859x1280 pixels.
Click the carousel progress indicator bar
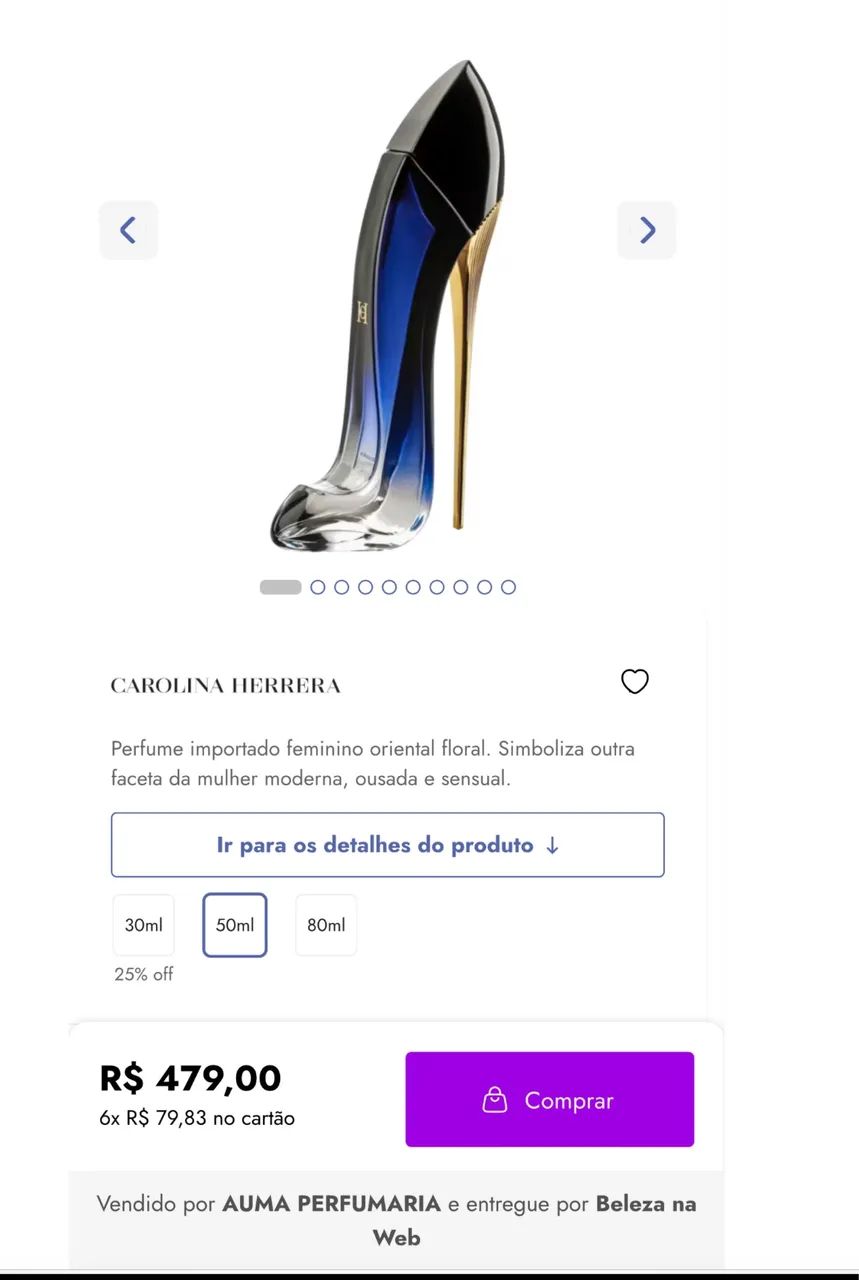point(280,587)
